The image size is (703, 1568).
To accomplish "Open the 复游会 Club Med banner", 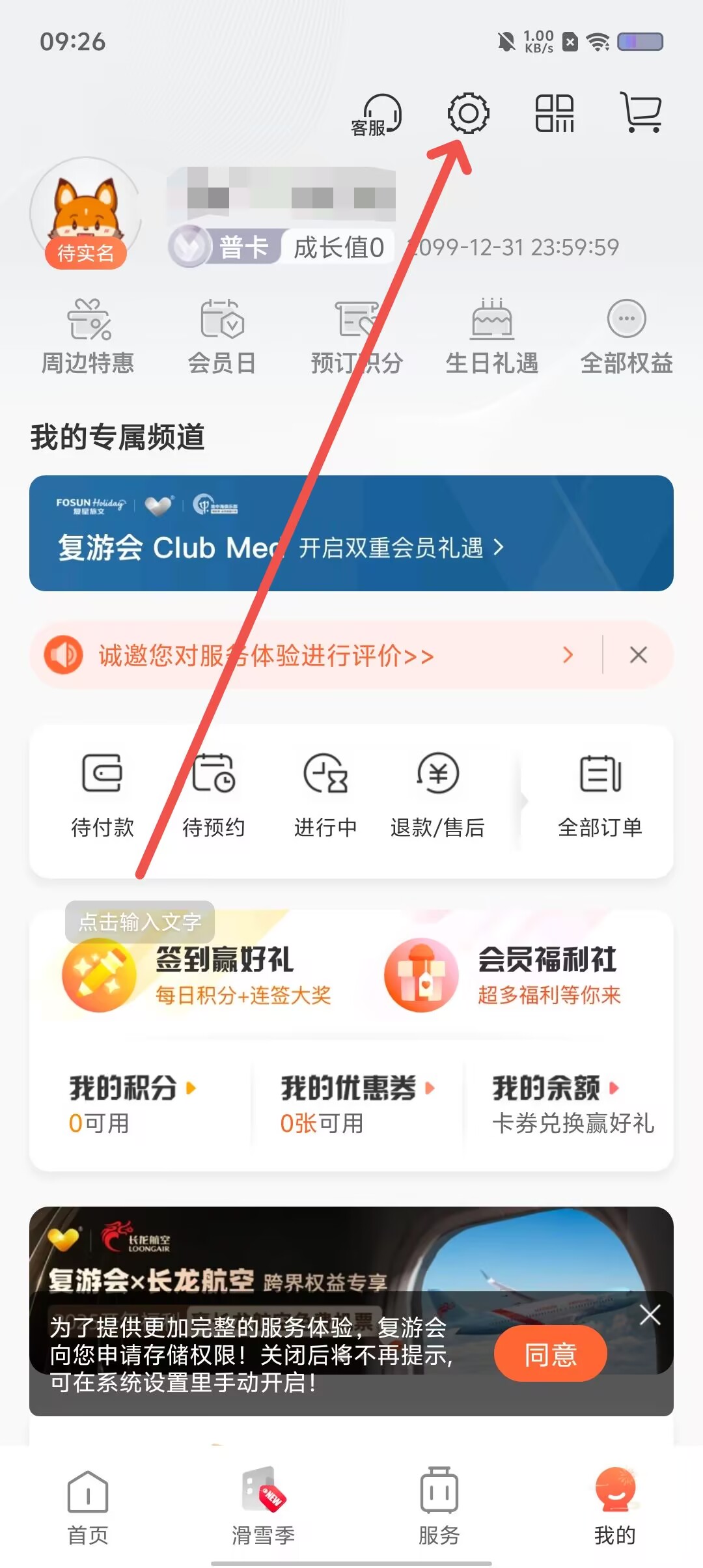I will (x=351, y=533).
